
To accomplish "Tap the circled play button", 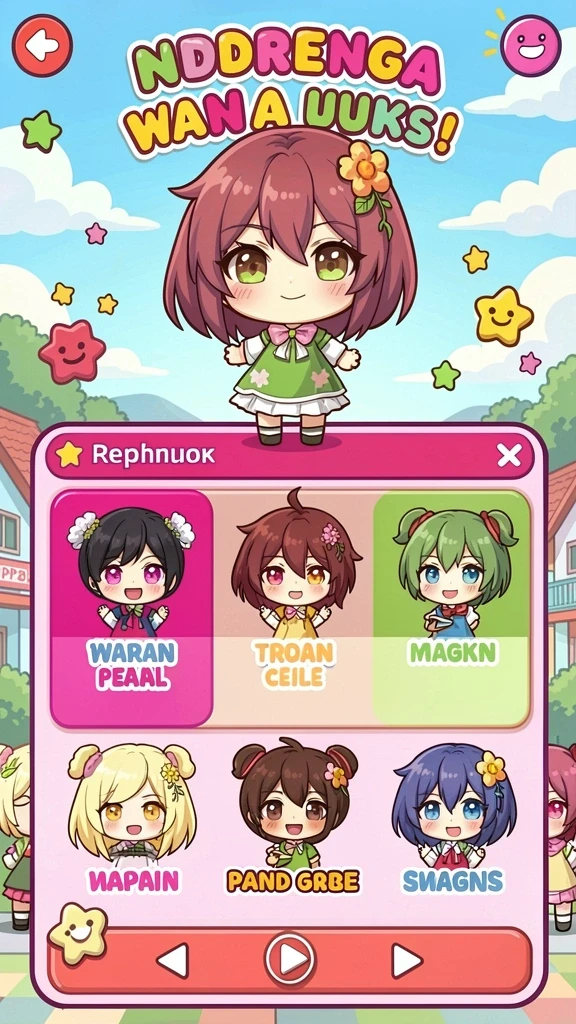I will (290, 959).
